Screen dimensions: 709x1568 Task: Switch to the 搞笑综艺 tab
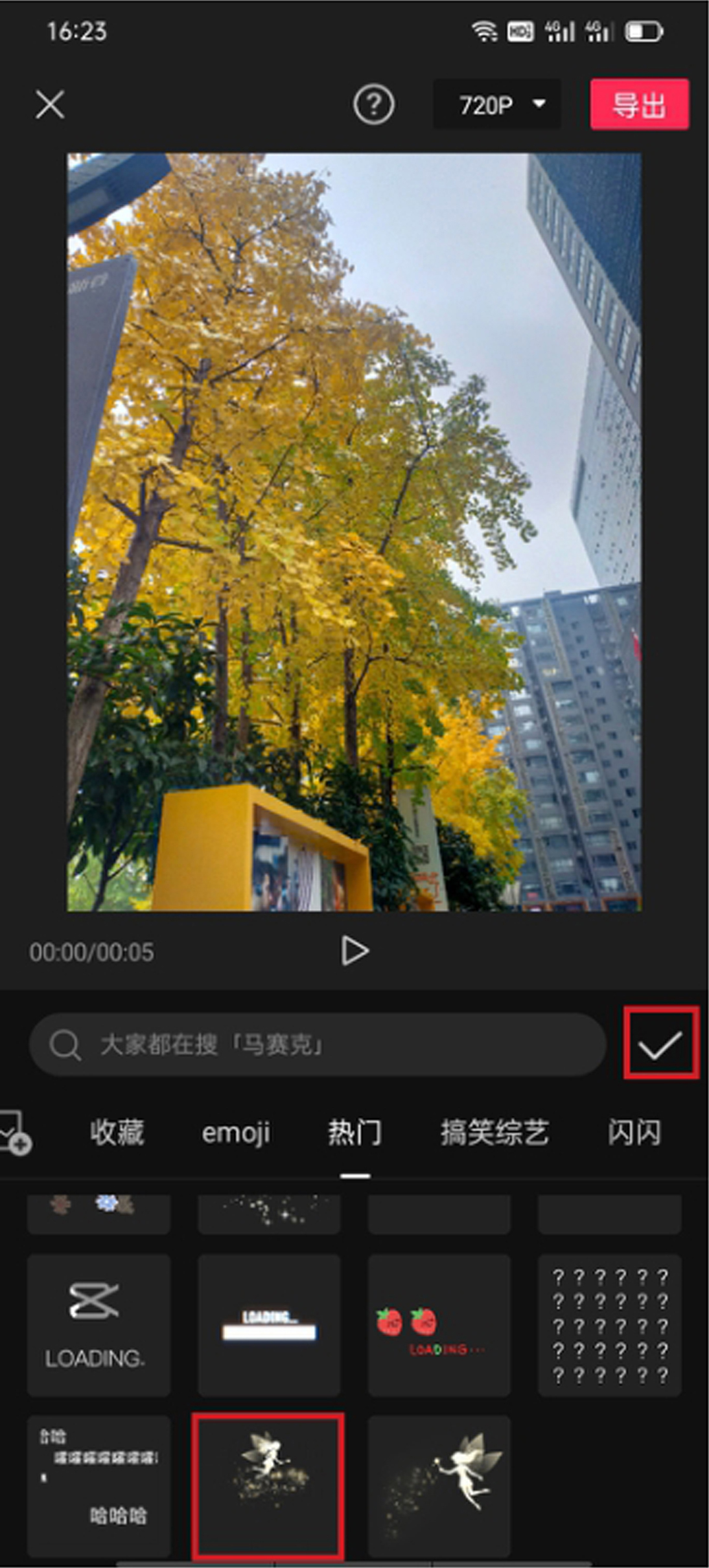point(494,1133)
